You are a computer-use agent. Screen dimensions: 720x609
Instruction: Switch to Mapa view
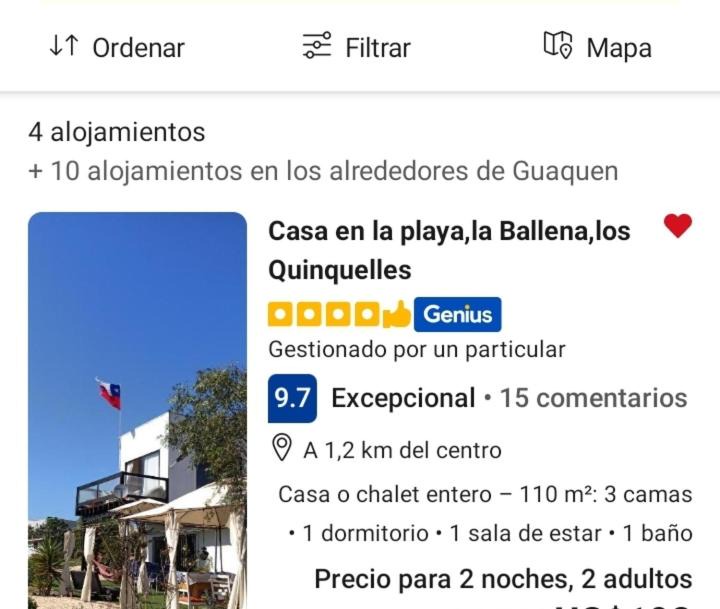598,47
